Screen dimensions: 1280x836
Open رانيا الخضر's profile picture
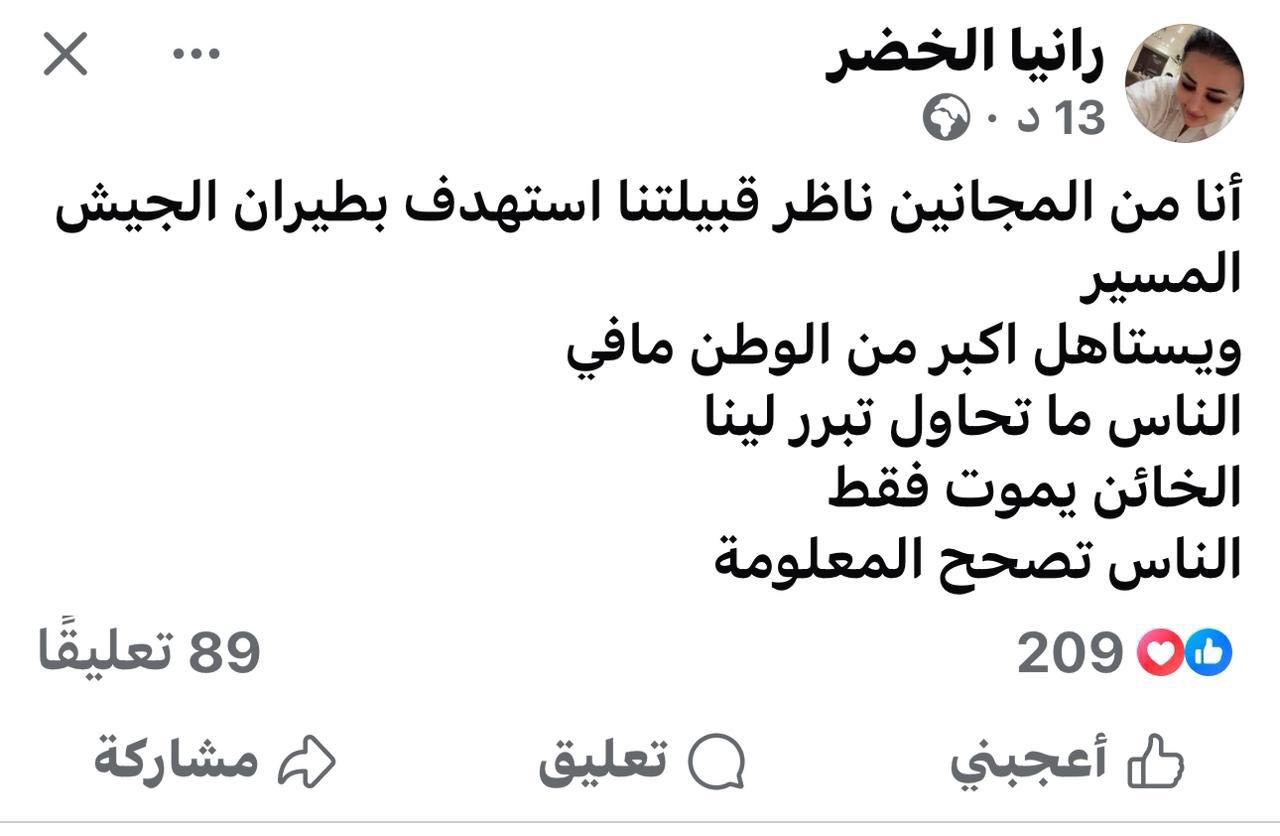click(x=1184, y=83)
